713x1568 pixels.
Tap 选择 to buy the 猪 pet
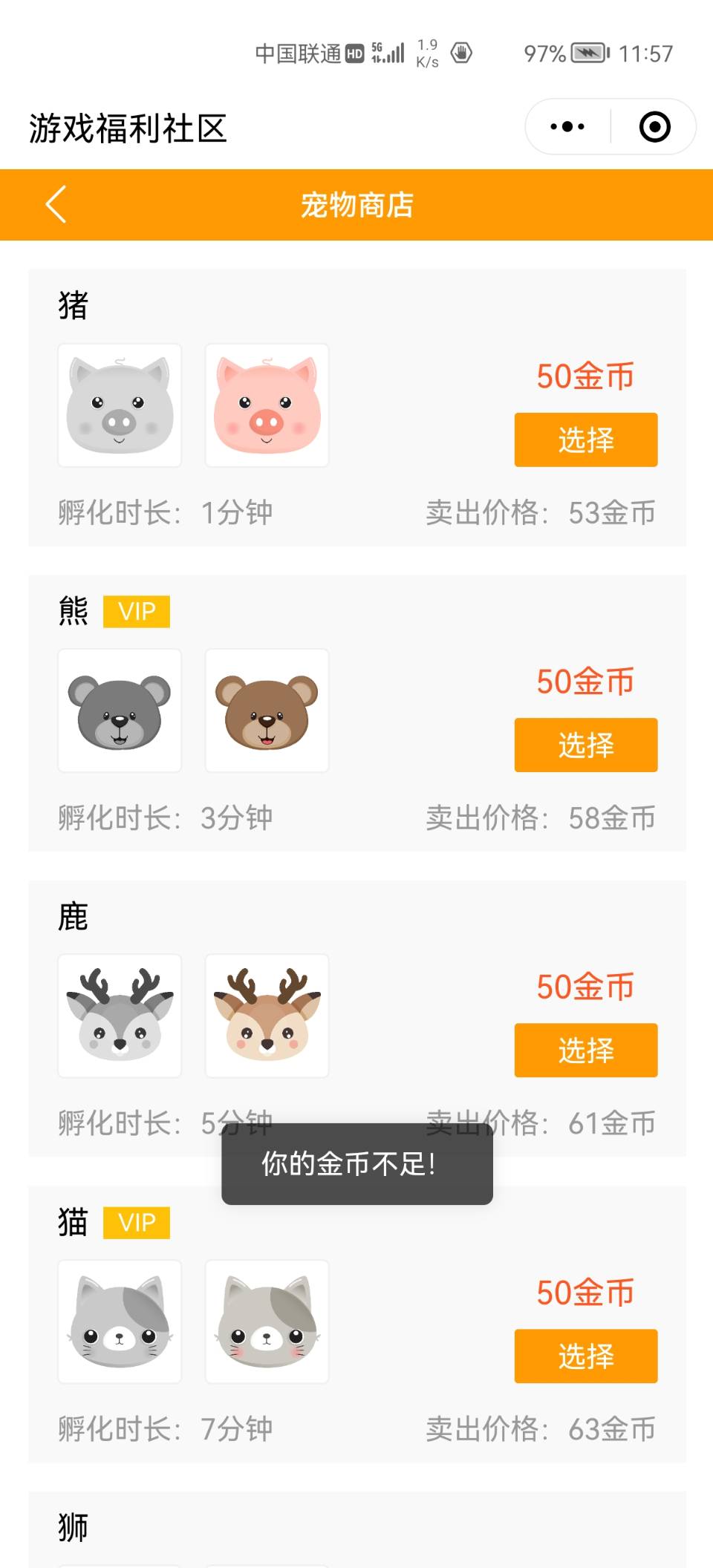[585, 440]
